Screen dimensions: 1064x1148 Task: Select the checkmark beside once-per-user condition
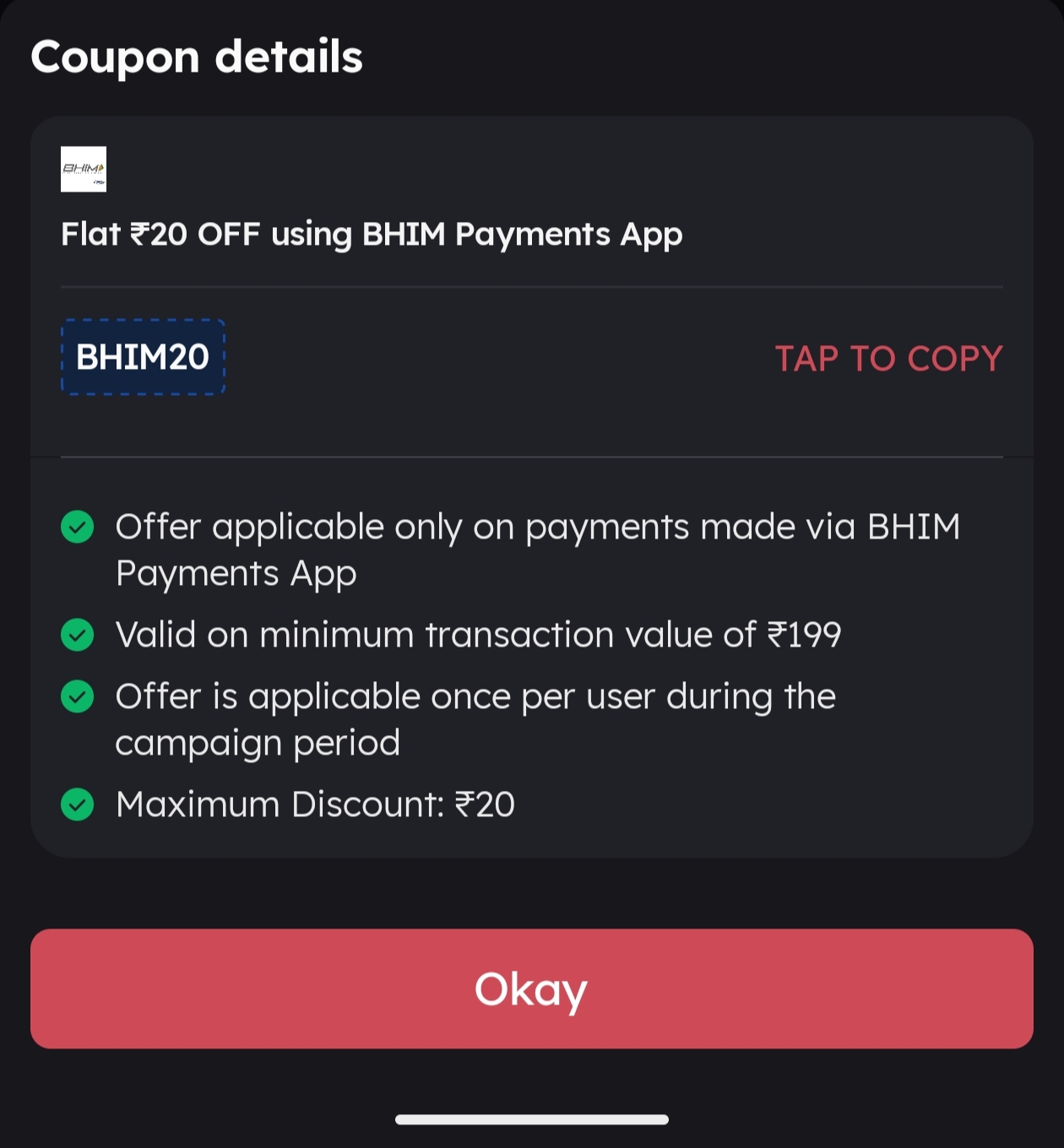click(78, 696)
